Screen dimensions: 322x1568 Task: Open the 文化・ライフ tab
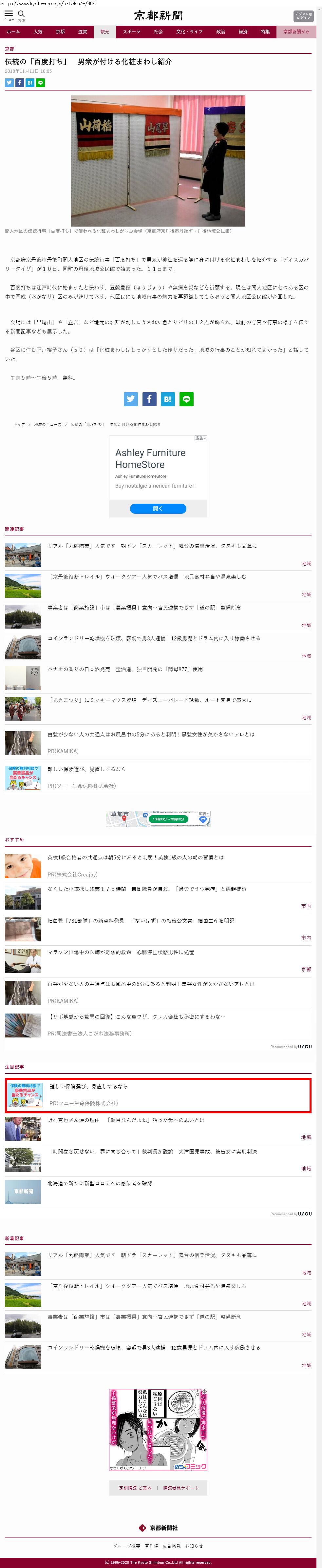point(189,32)
